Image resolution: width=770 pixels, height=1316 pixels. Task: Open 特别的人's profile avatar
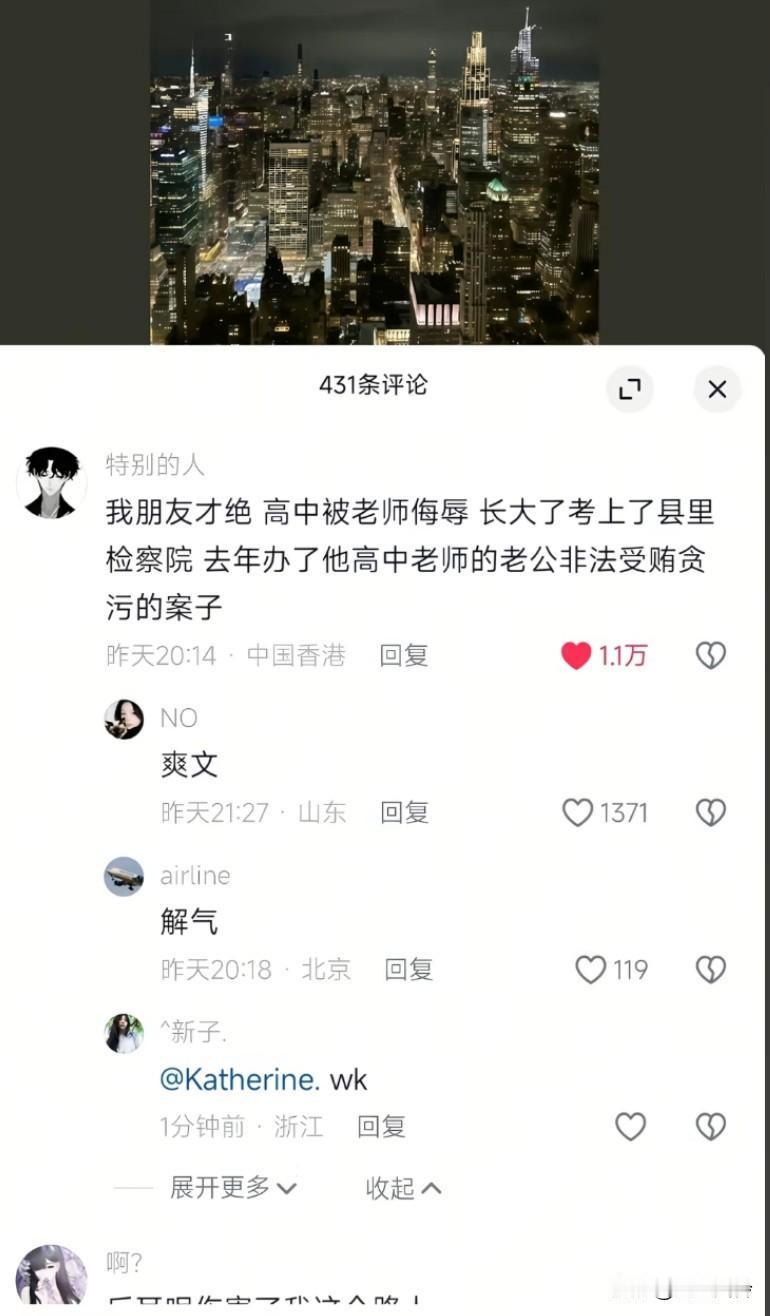pyautogui.click(x=51, y=481)
